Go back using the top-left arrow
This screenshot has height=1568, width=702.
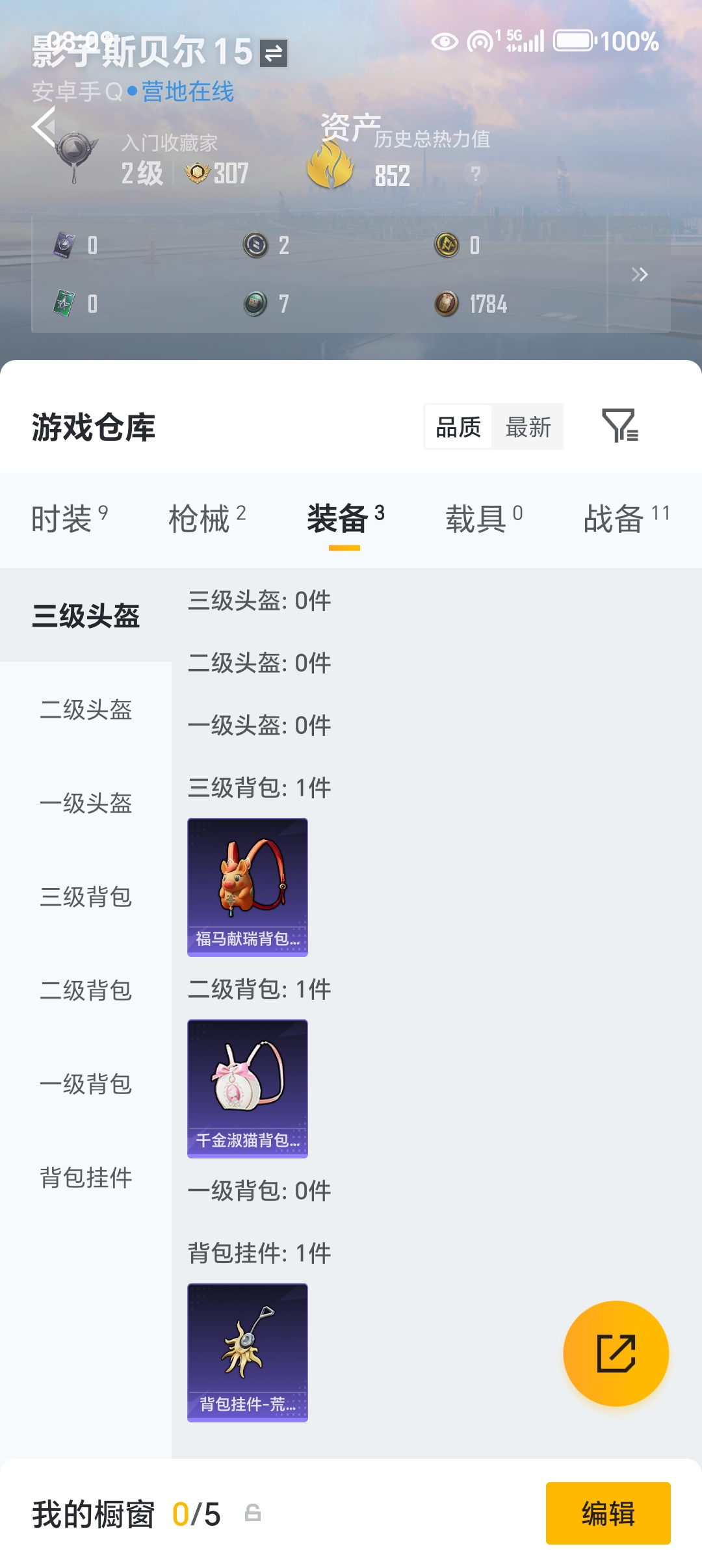pos(44,126)
